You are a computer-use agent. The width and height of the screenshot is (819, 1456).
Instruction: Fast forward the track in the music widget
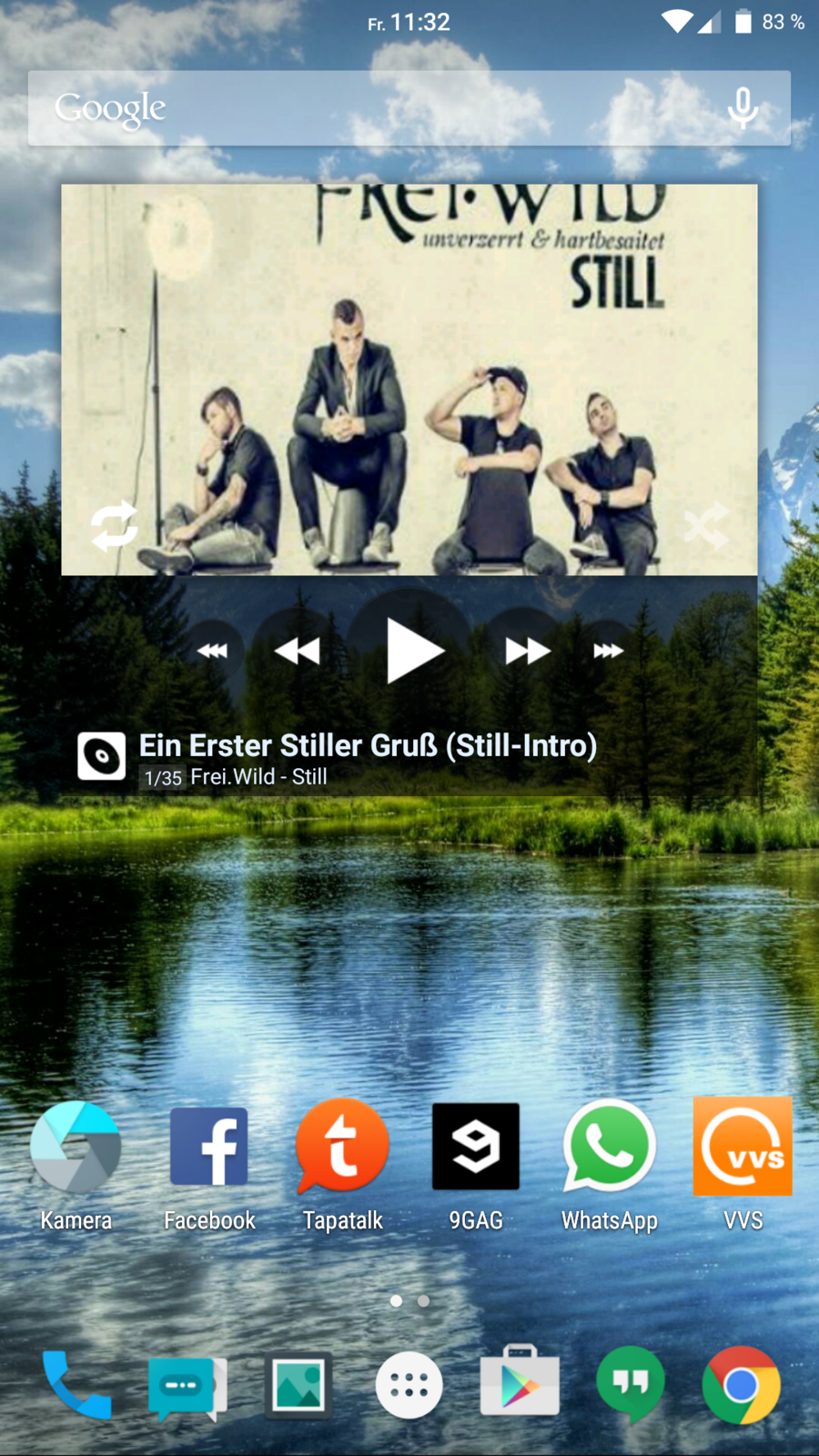[527, 651]
